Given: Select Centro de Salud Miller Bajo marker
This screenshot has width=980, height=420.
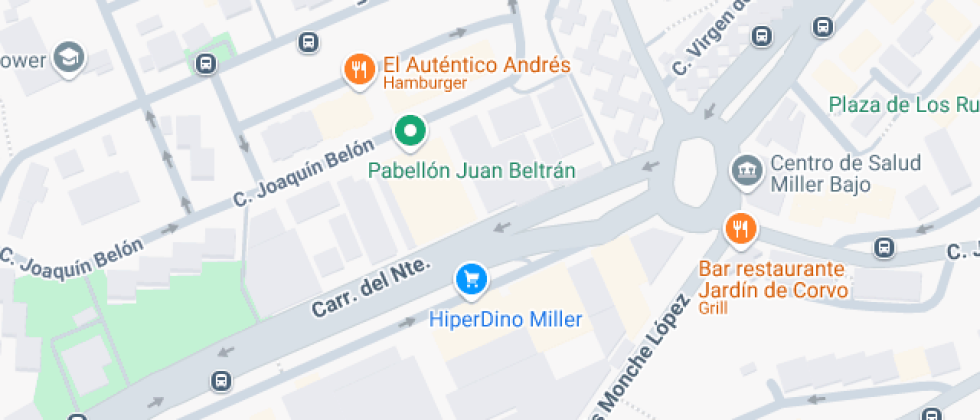Looking at the screenshot, I should (x=747, y=170).
